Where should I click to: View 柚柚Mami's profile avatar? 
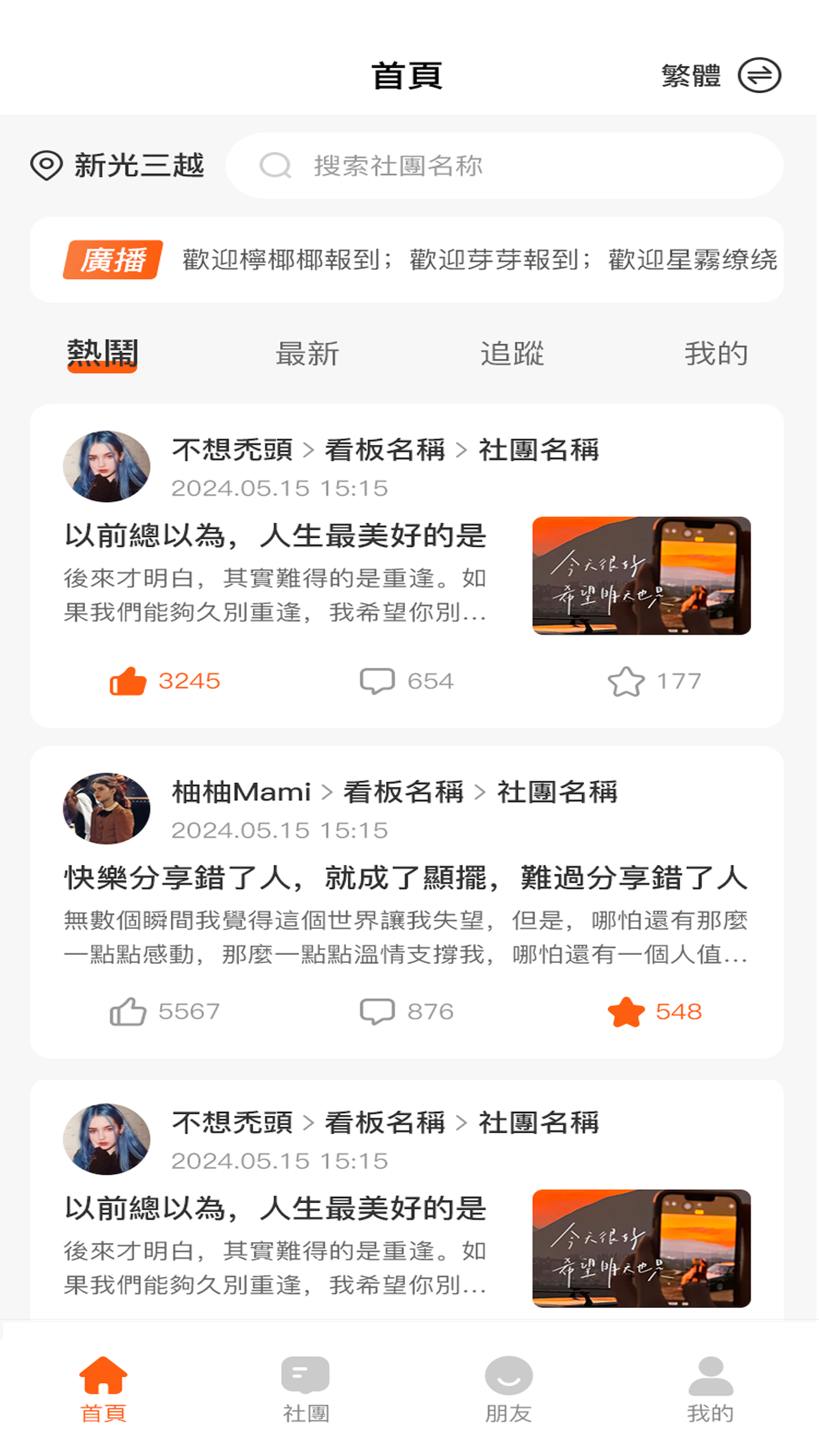pos(107,808)
